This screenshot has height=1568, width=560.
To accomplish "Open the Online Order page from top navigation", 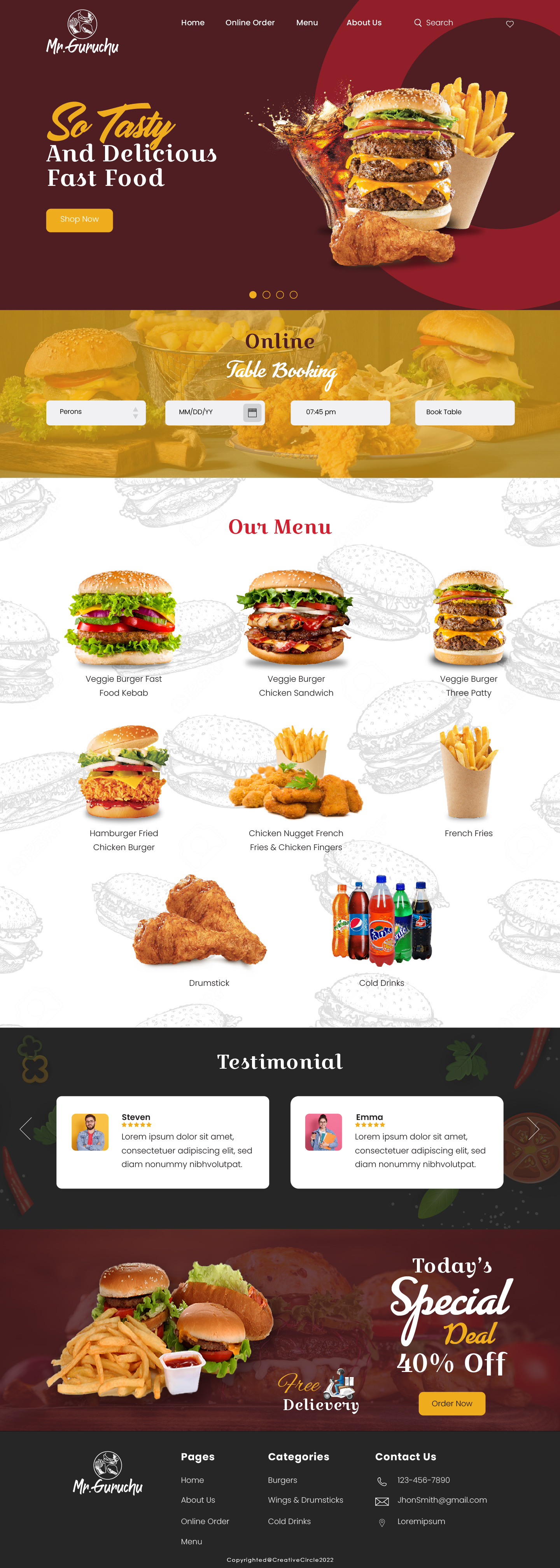I will (250, 23).
